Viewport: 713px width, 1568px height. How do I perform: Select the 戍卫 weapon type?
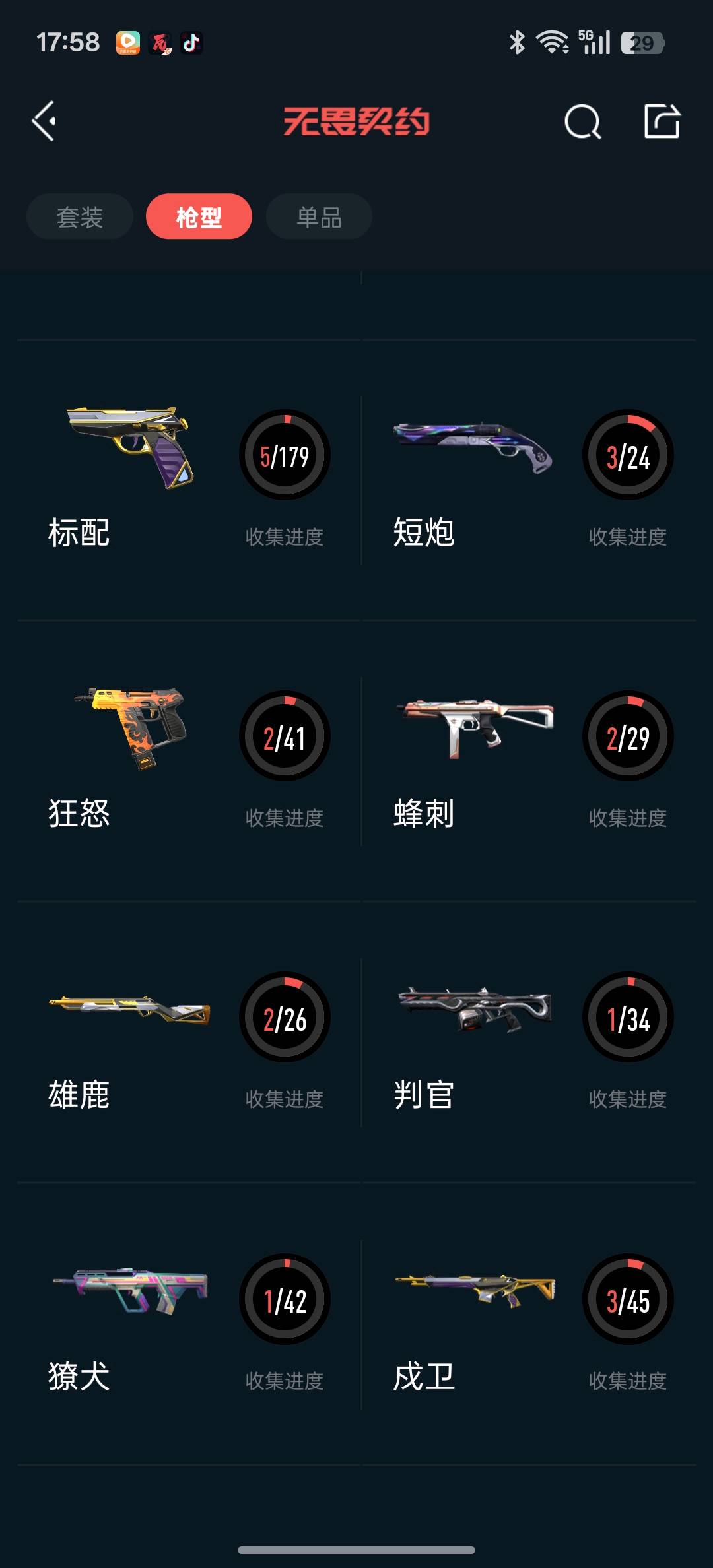(x=529, y=1324)
